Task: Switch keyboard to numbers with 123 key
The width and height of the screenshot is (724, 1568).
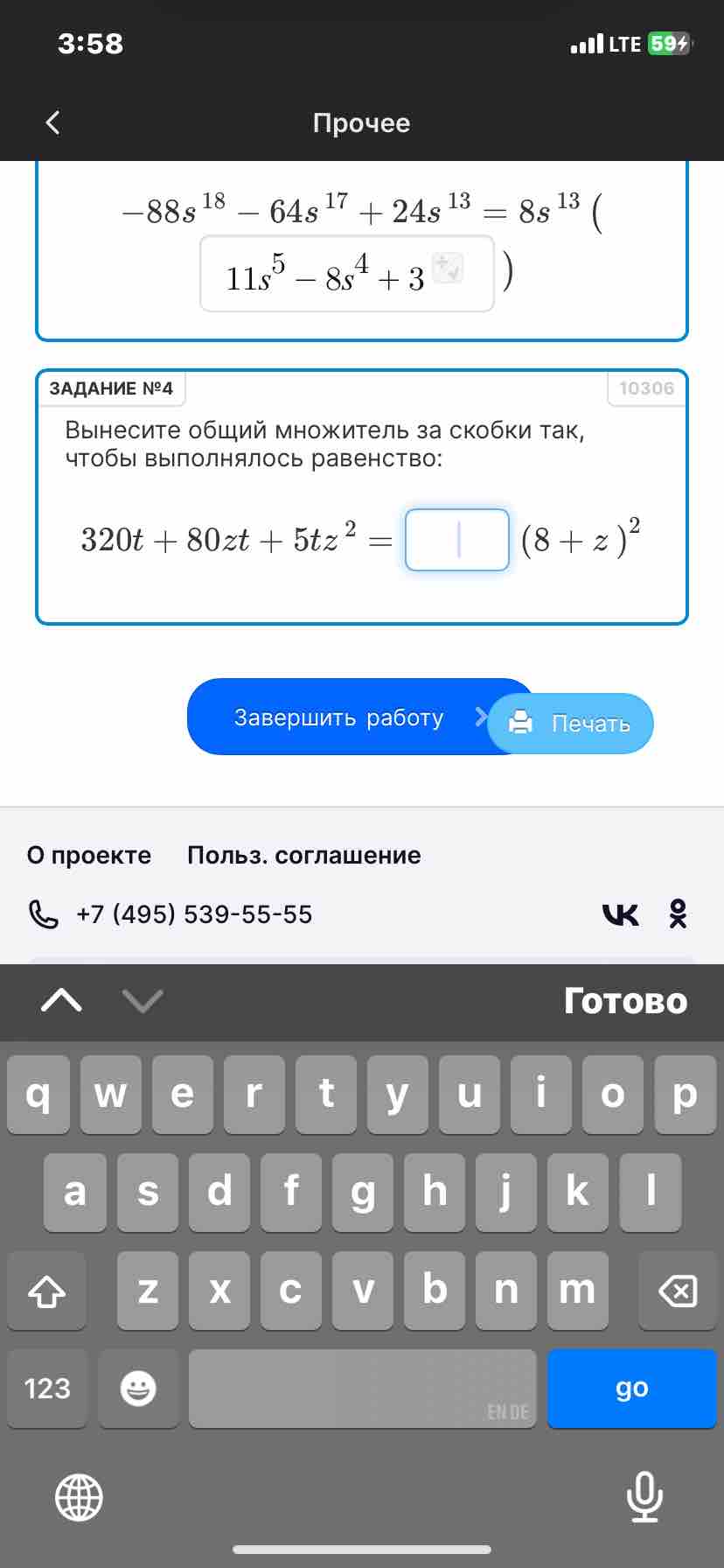Action: [47, 1389]
